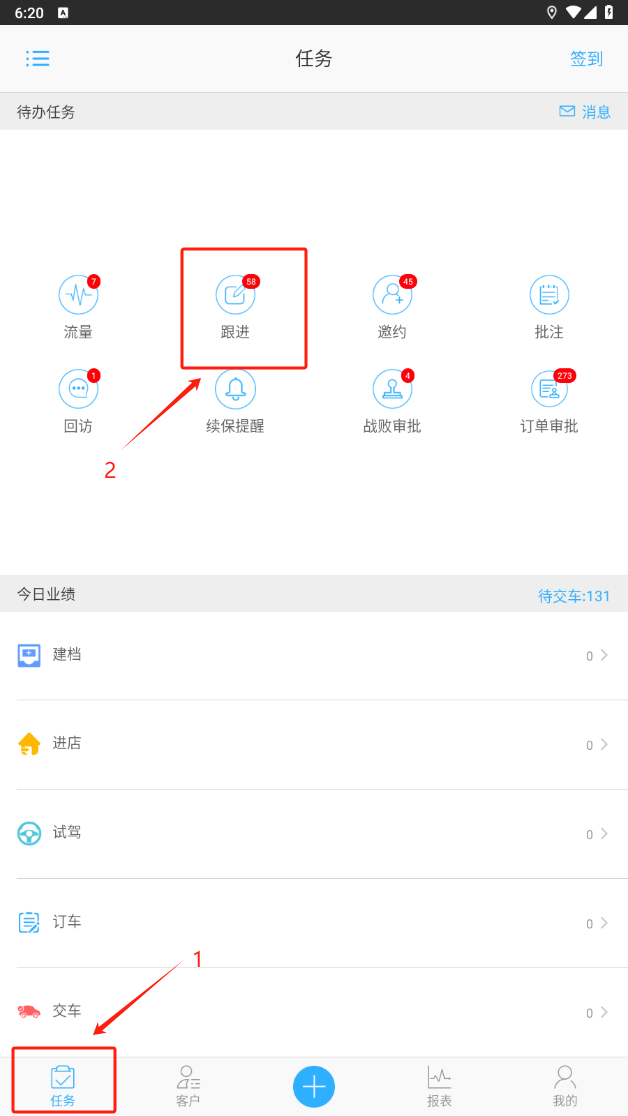628x1116 pixels.
Task: Open the 建档 performance row
Action: (314, 656)
